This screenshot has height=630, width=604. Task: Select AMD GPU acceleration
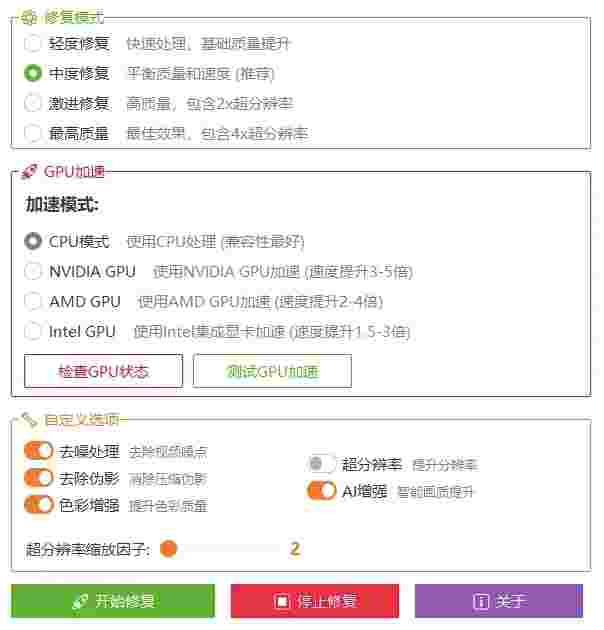coord(33,301)
